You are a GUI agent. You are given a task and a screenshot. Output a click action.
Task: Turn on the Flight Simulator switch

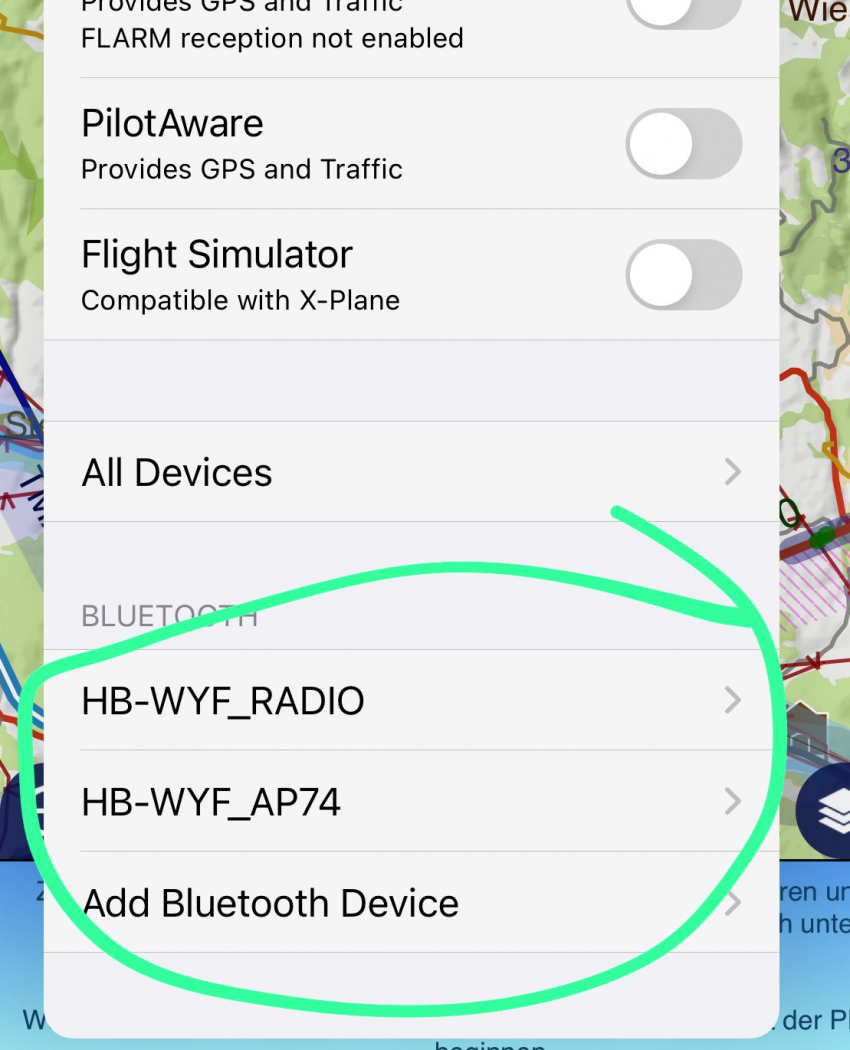coord(683,275)
